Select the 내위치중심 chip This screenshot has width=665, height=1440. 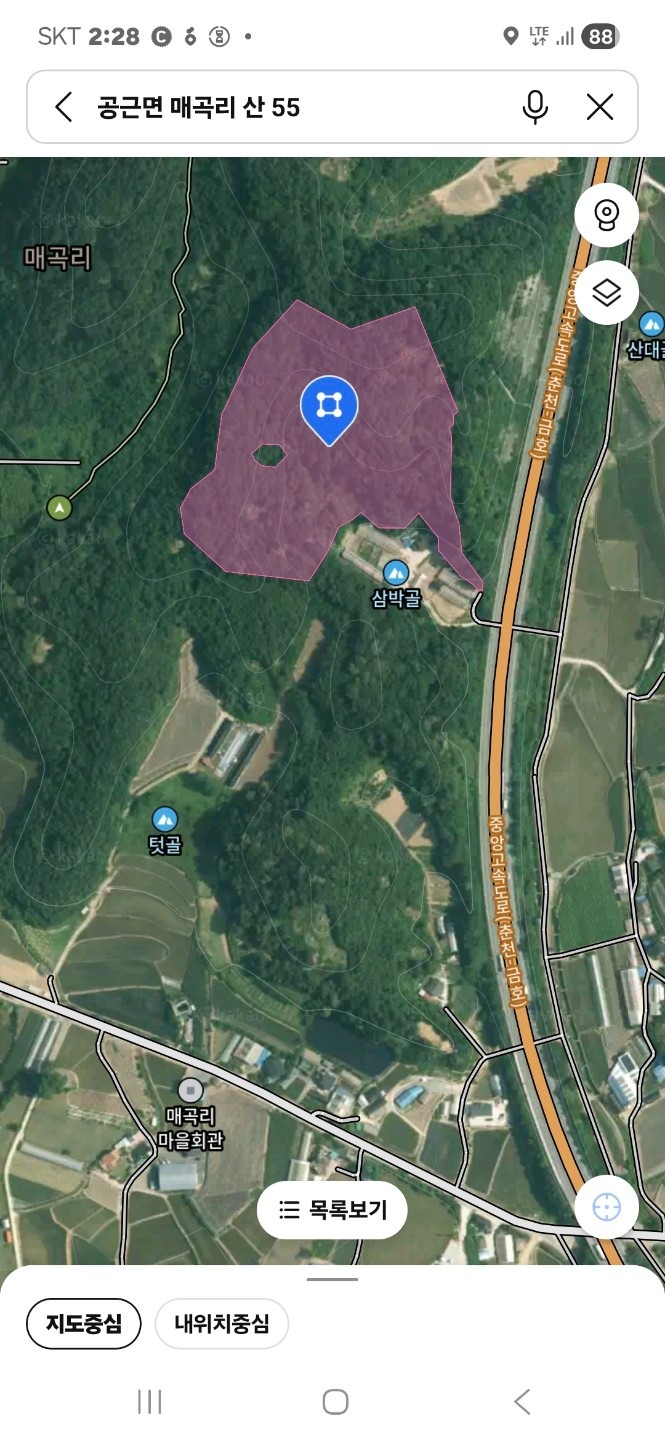pyautogui.click(x=222, y=1324)
